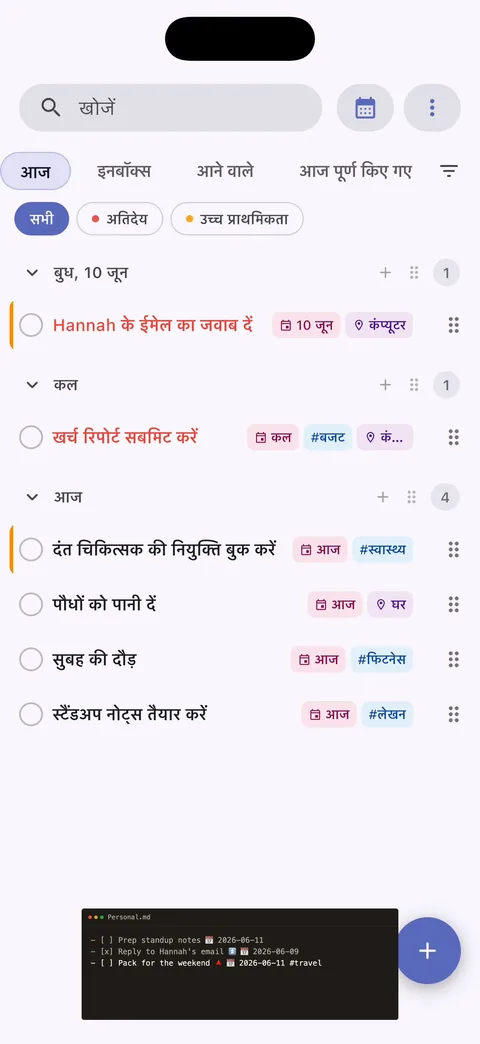Open the calendar view icon
The height and width of the screenshot is (1044, 480).
click(x=365, y=108)
